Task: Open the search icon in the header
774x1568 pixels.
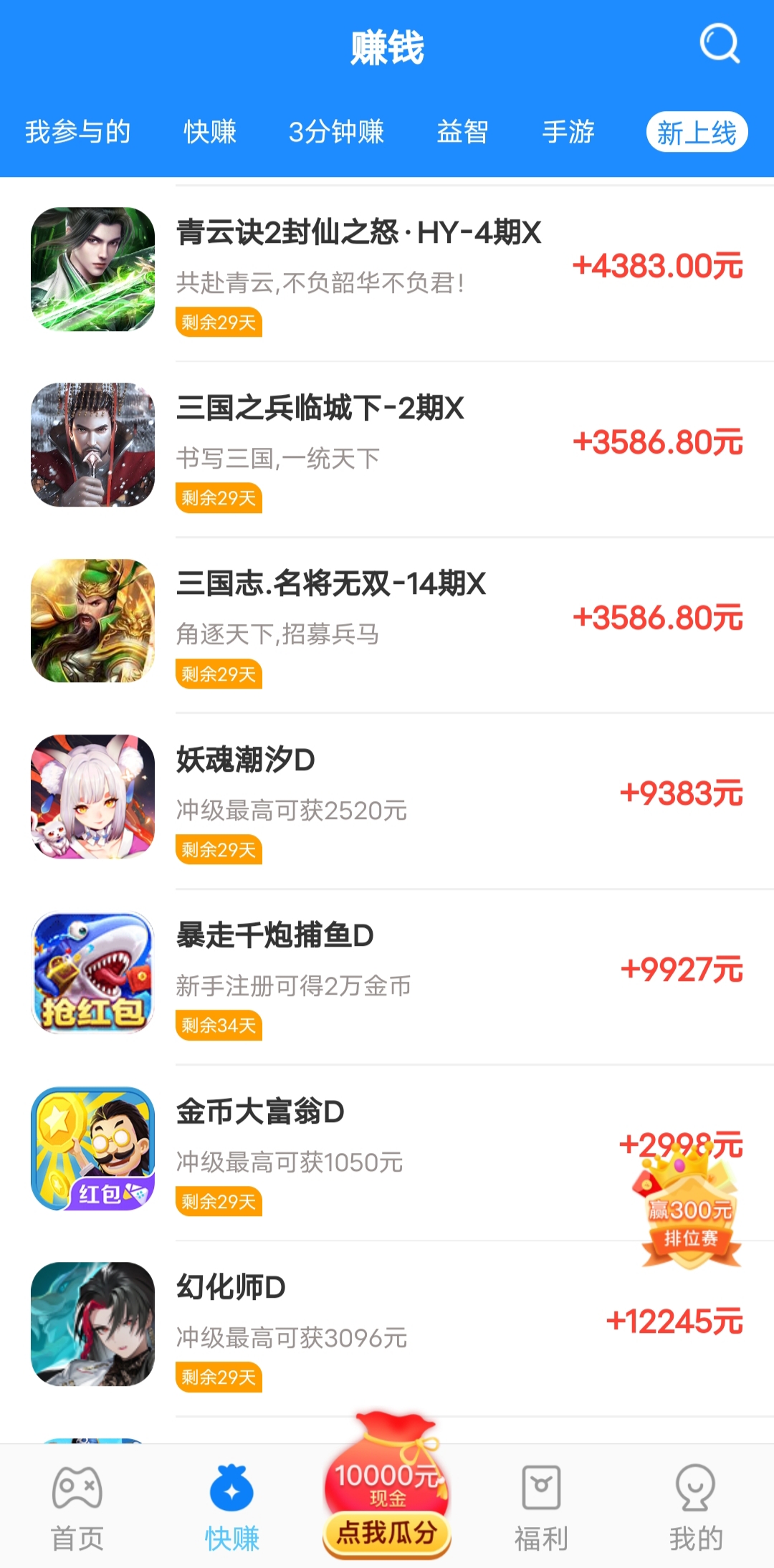Action: pos(719,44)
